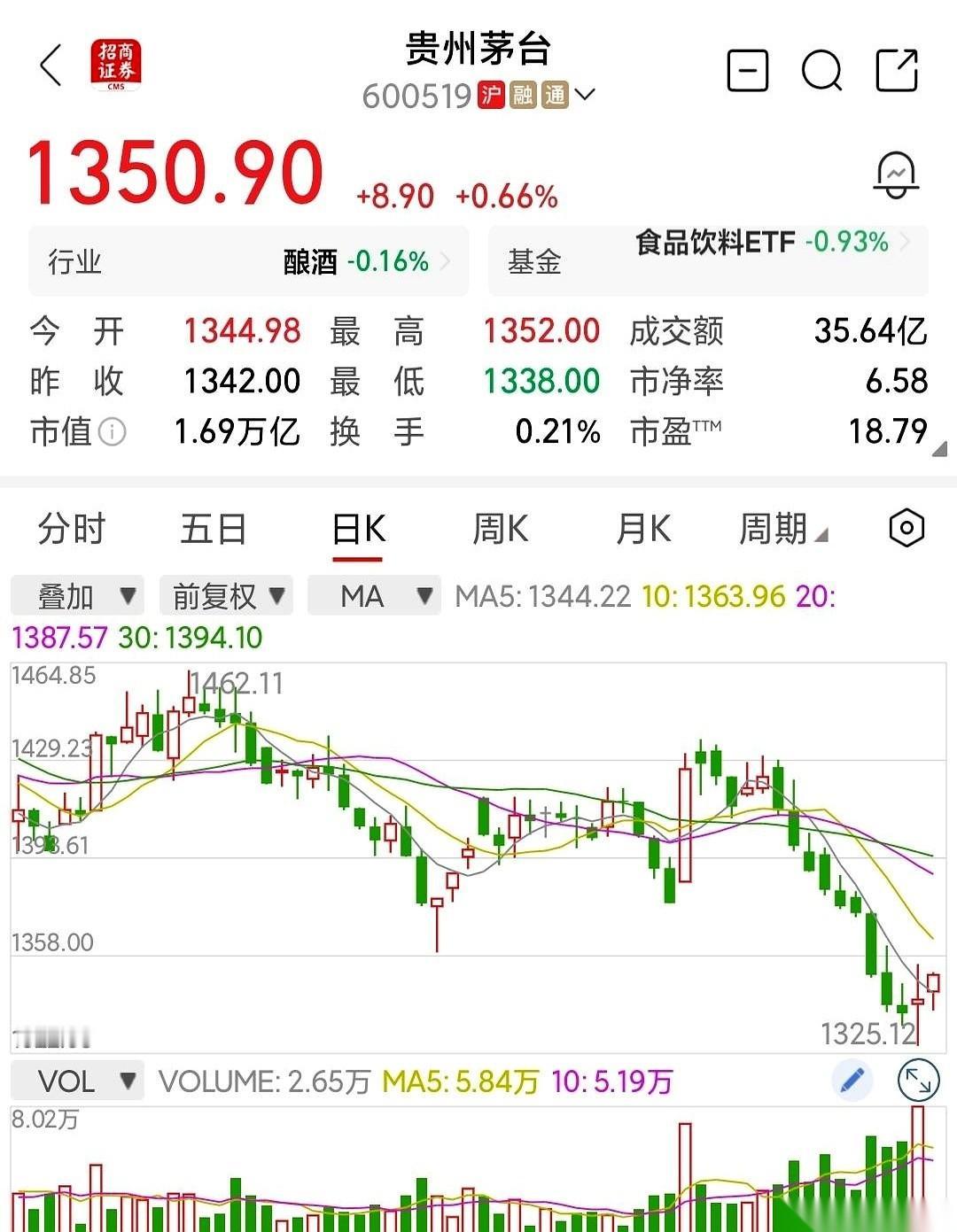Remove stock via the minus icon
957x1232 pixels.
747,69
